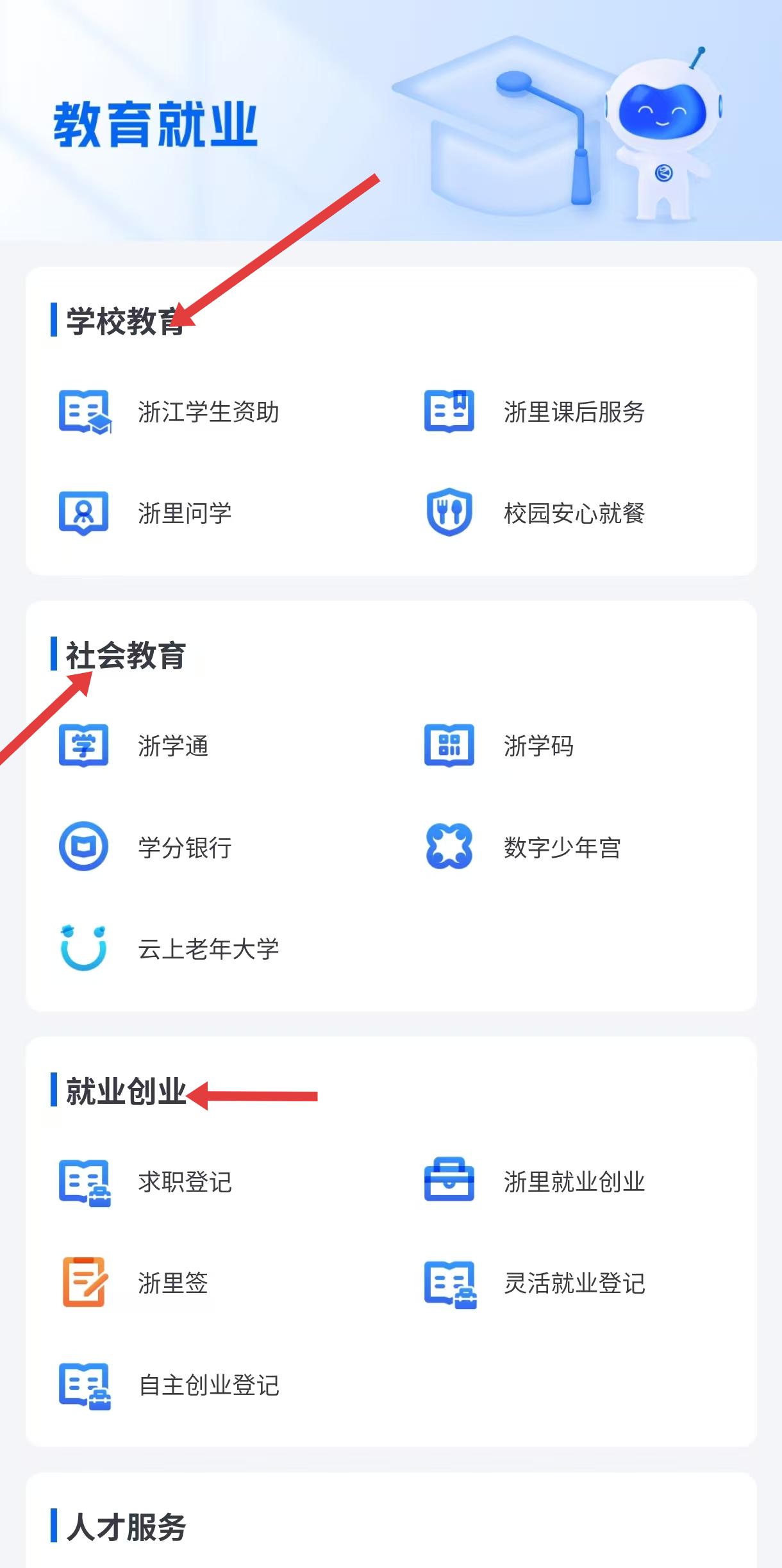Open 校园安心就餐 service

coord(574,513)
